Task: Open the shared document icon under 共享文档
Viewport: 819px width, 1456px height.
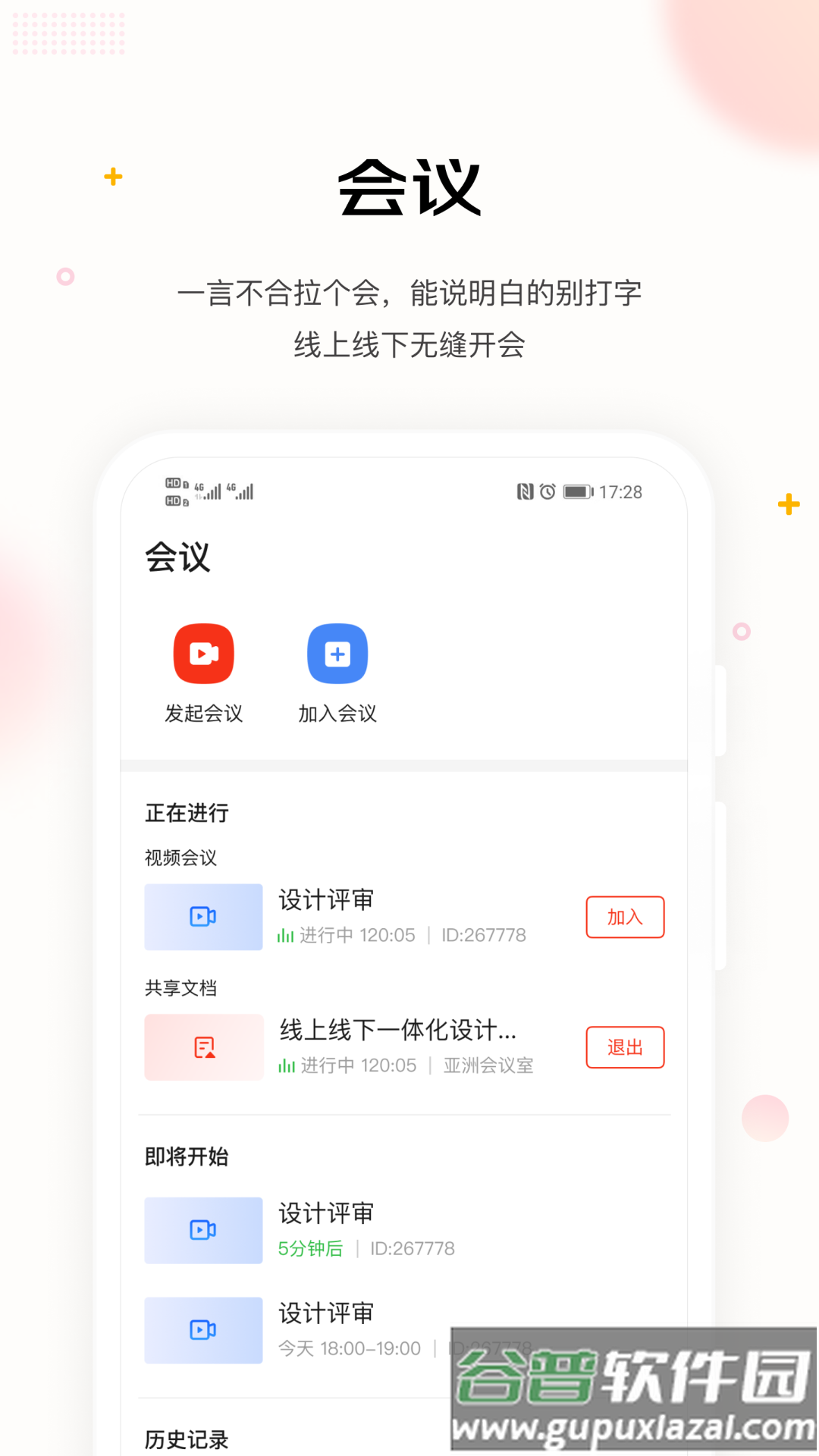Action: pyautogui.click(x=203, y=1047)
